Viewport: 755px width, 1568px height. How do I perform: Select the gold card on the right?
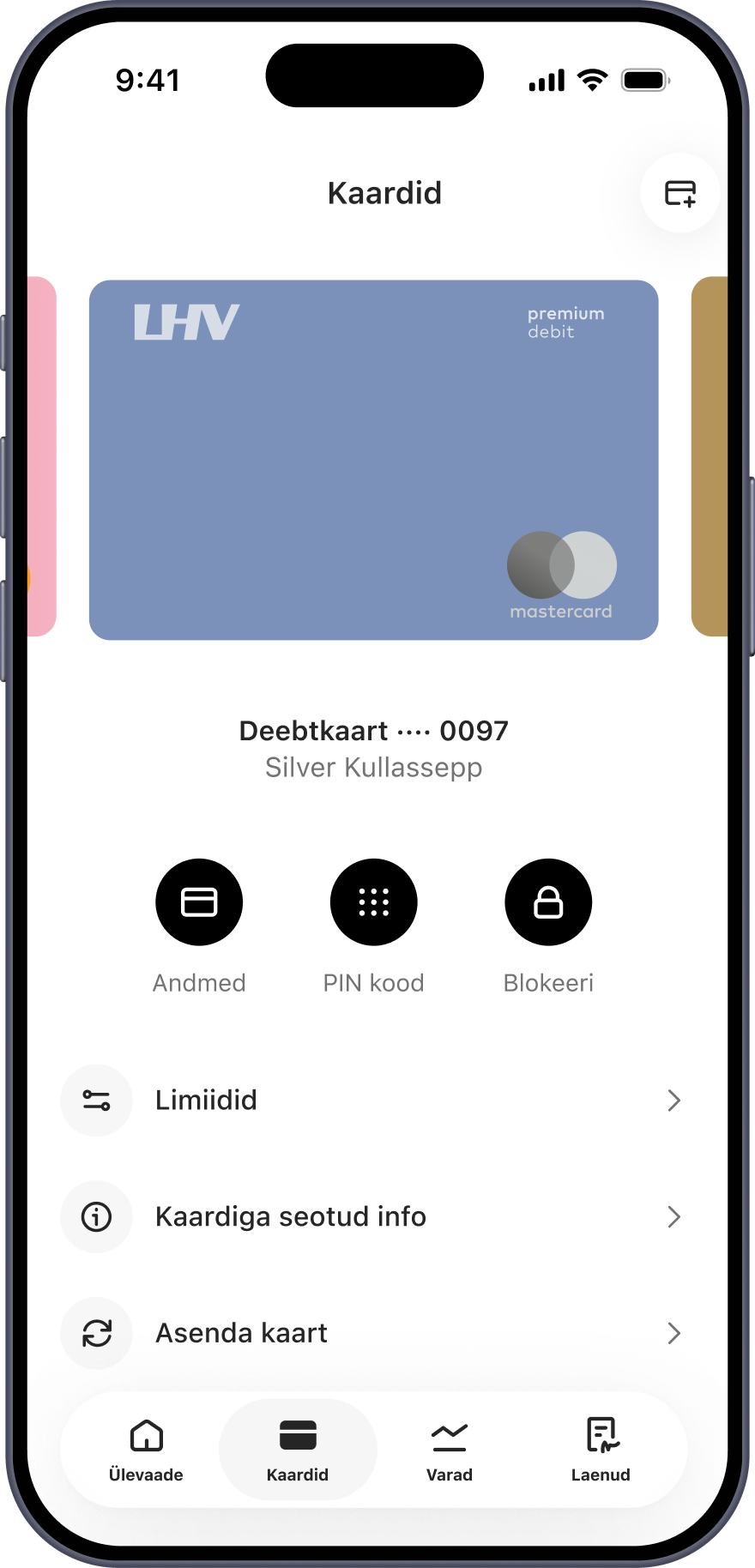[710, 456]
